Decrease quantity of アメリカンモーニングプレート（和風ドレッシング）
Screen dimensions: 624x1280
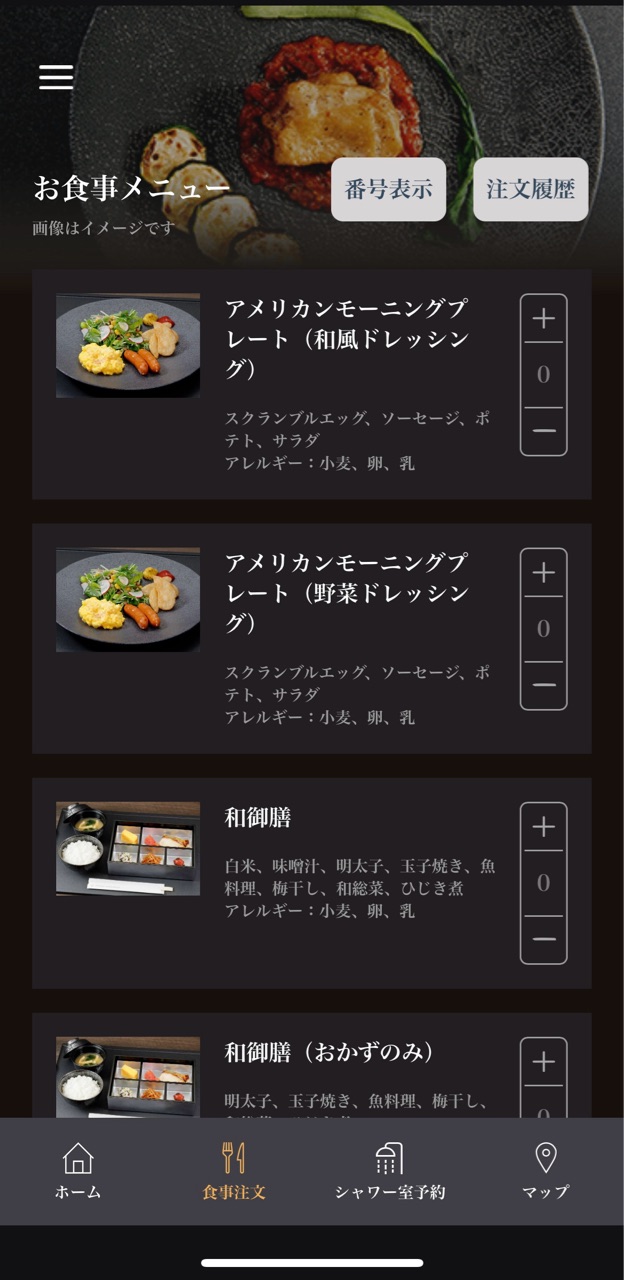[x=543, y=431]
